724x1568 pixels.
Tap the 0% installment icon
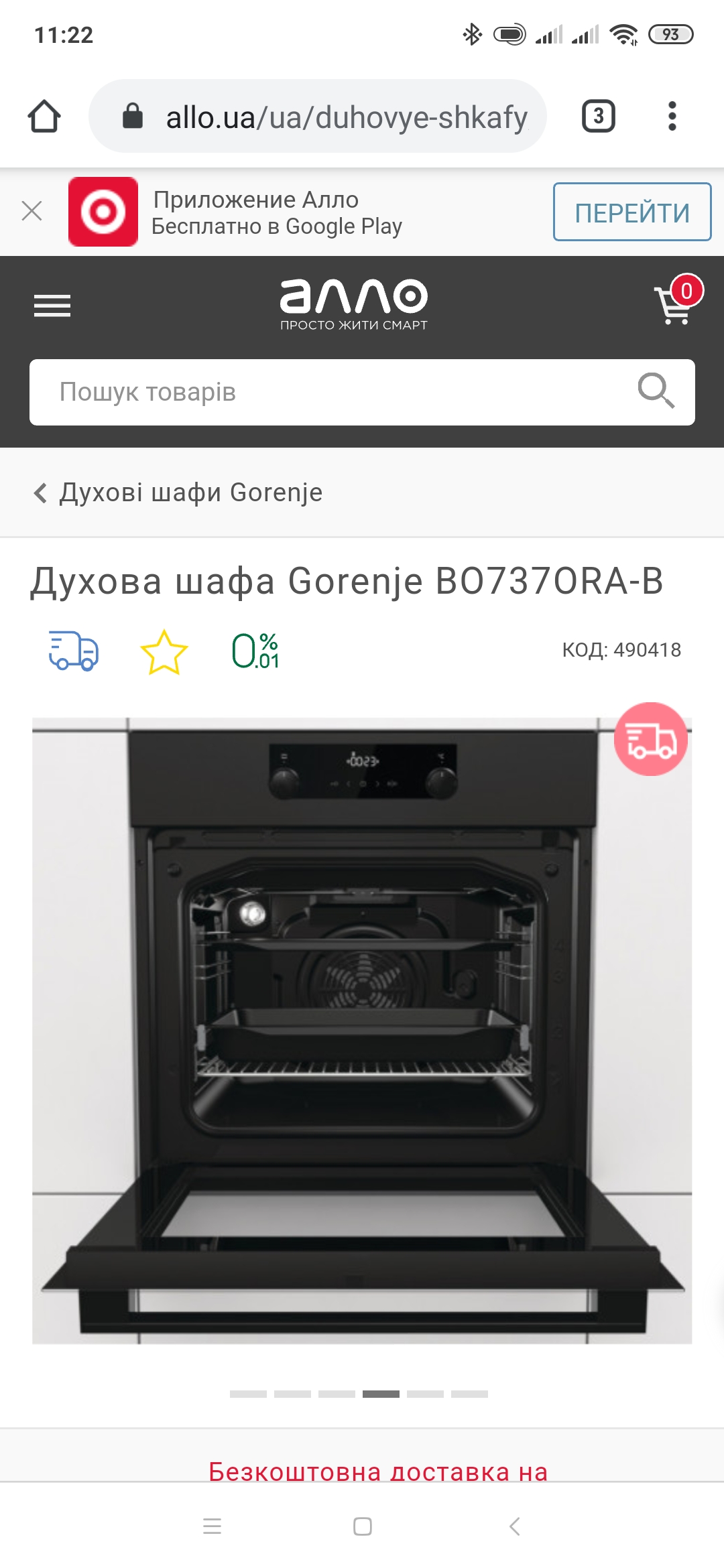pyautogui.click(x=255, y=651)
